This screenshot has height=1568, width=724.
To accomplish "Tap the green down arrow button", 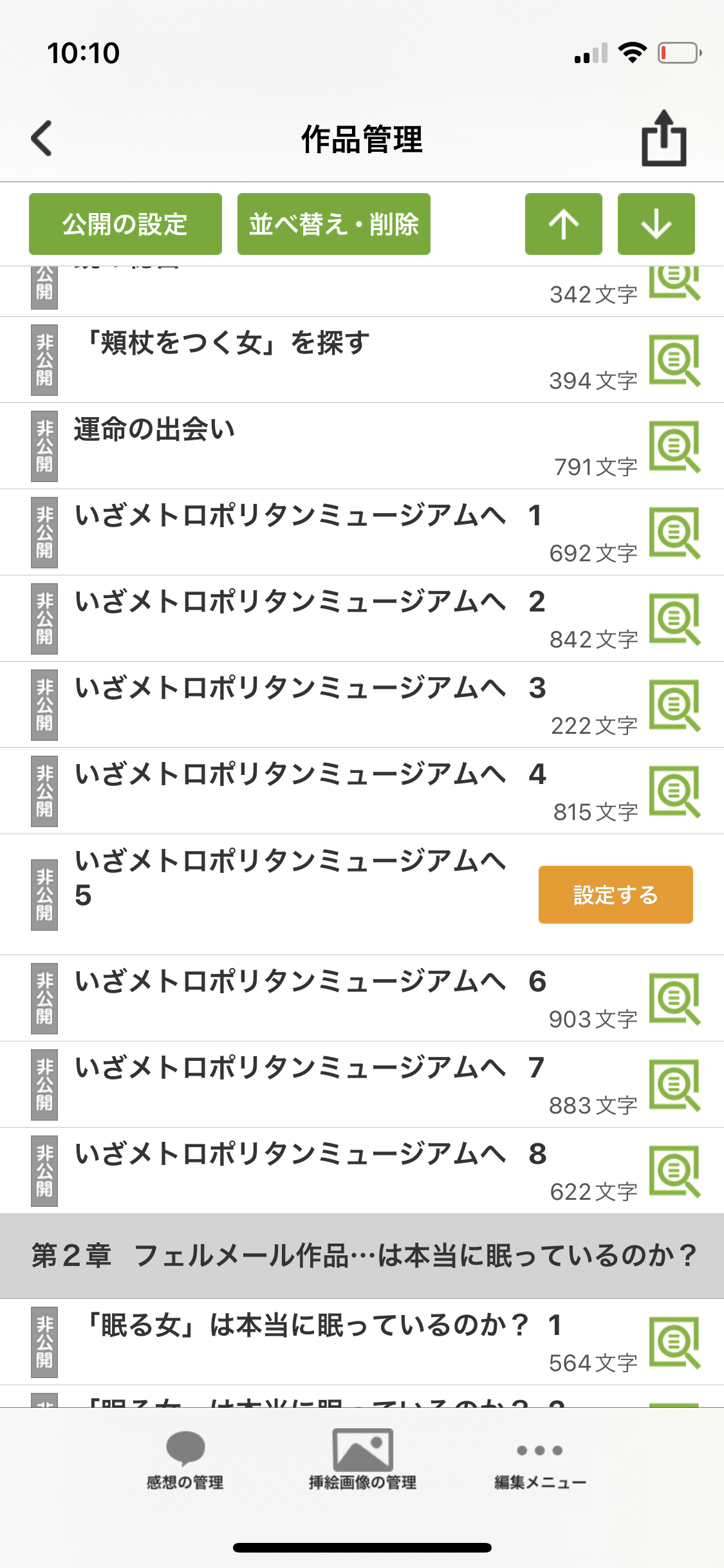I will pos(656,224).
